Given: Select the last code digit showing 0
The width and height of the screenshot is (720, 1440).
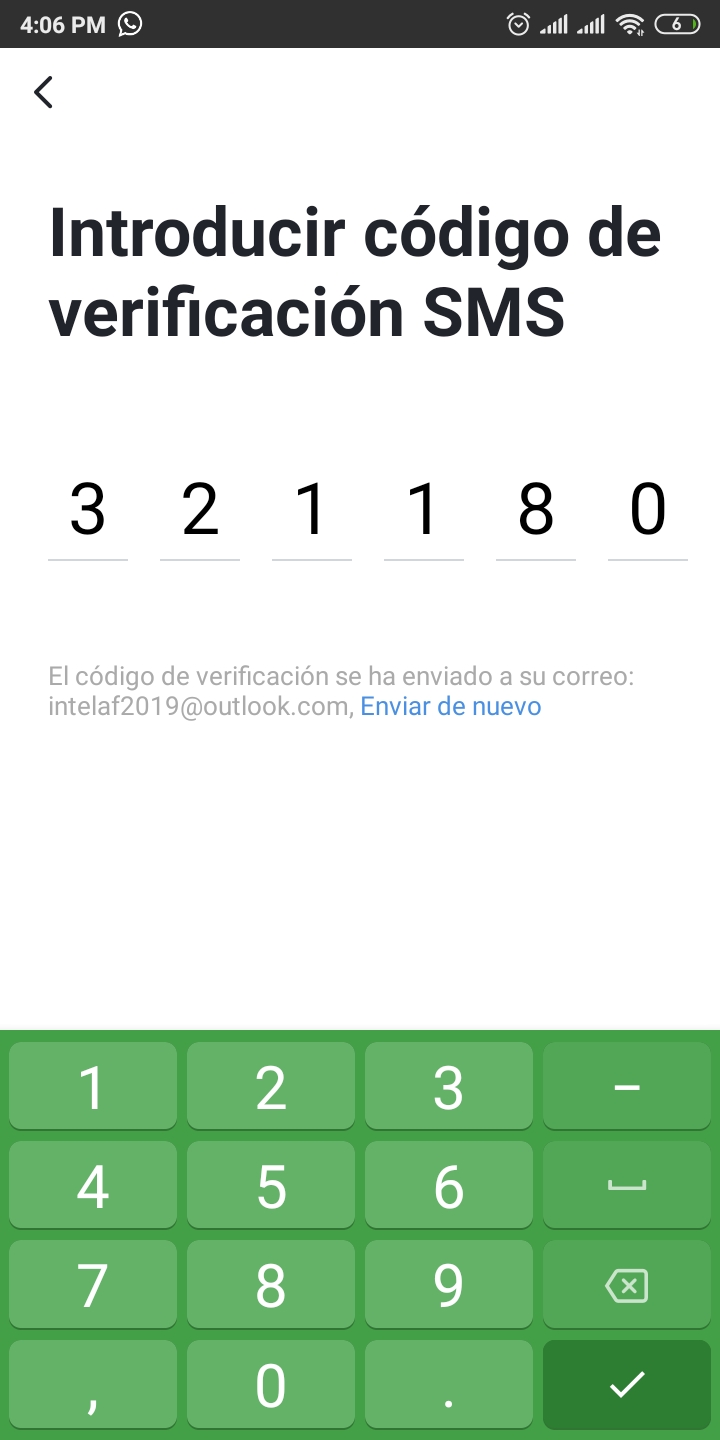Looking at the screenshot, I should pyautogui.click(x=648, y=510).
